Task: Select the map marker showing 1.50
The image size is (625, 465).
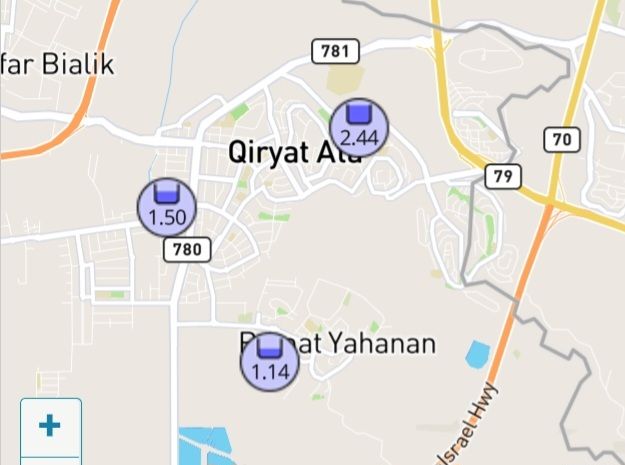Action: (x=167, y=207)
